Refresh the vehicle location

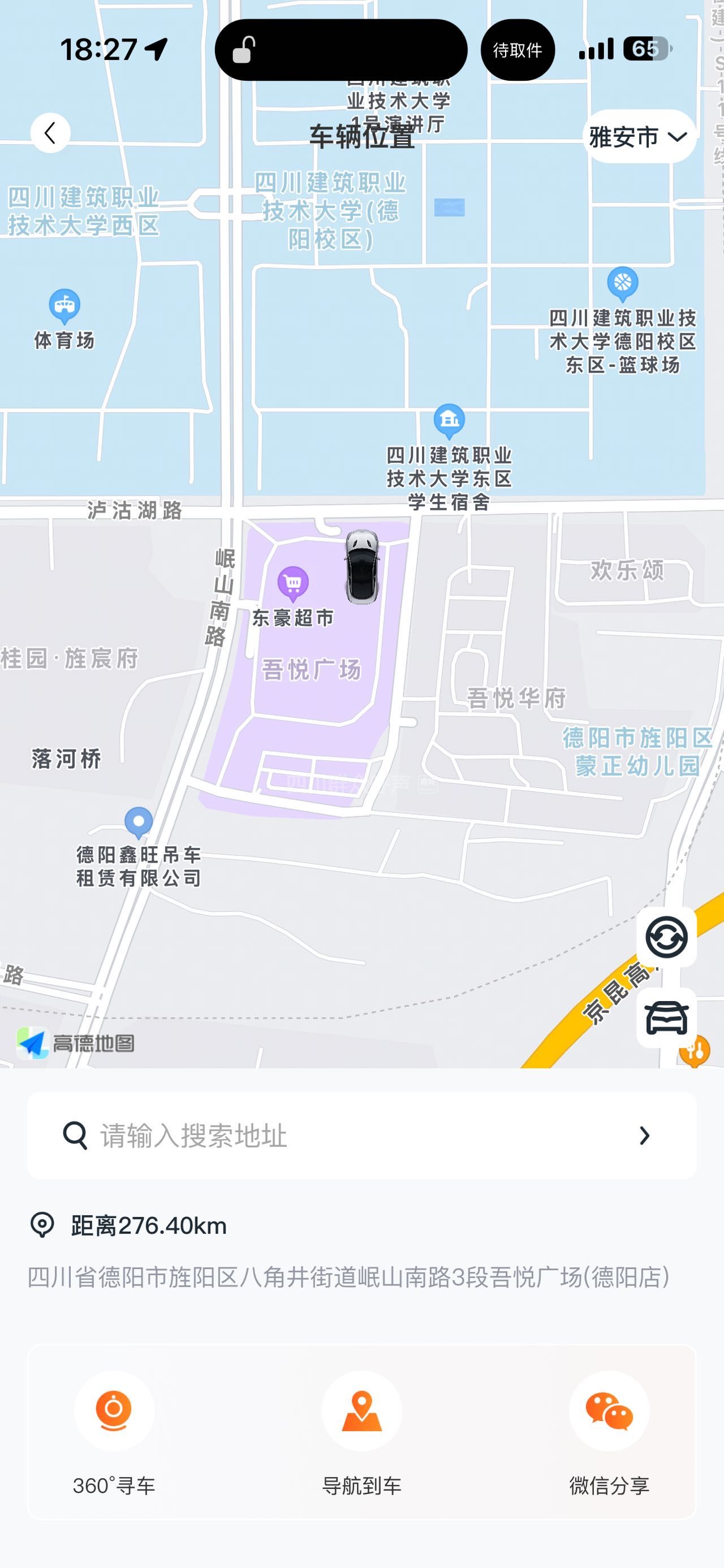666,937
